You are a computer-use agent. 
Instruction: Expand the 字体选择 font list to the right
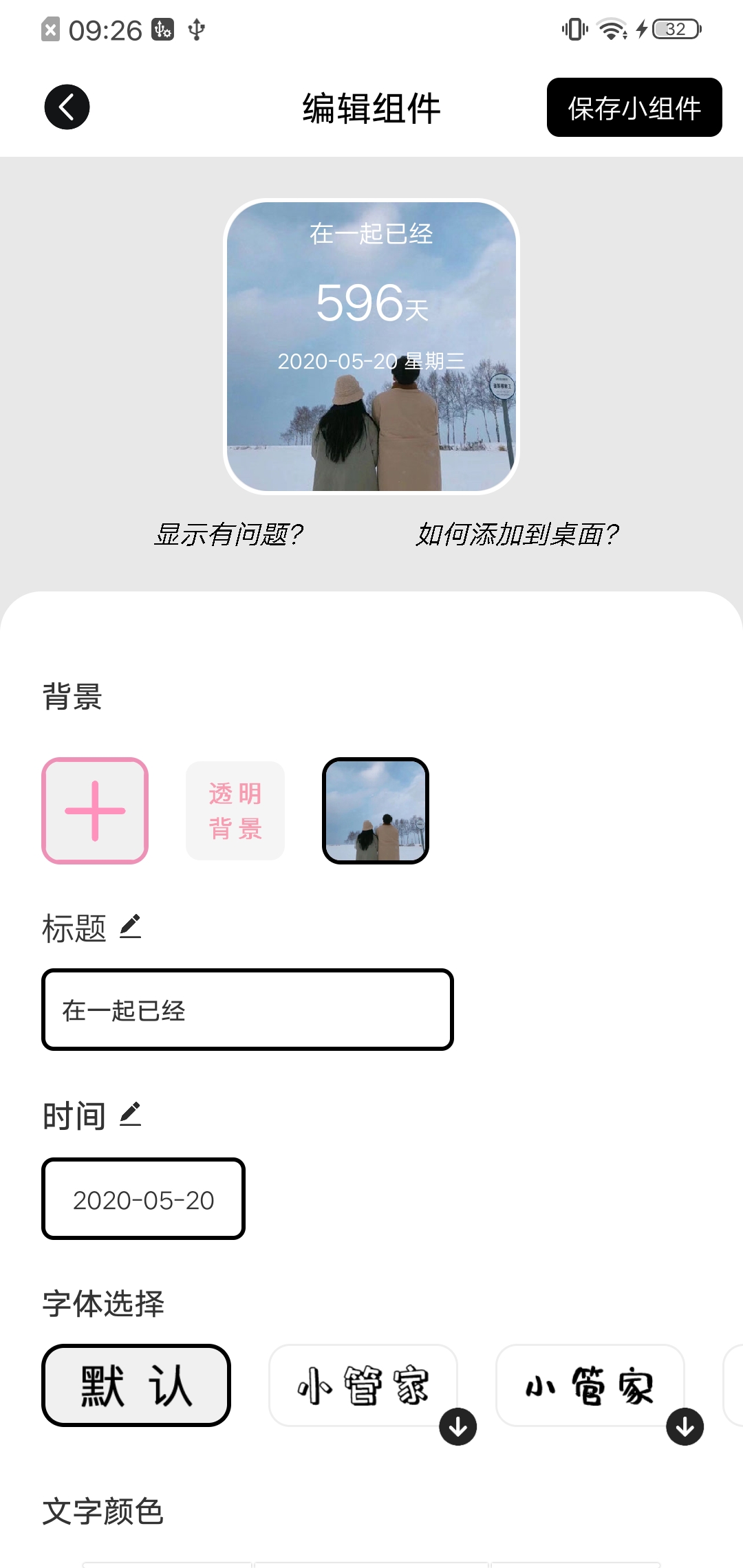tap(735, 1384)
